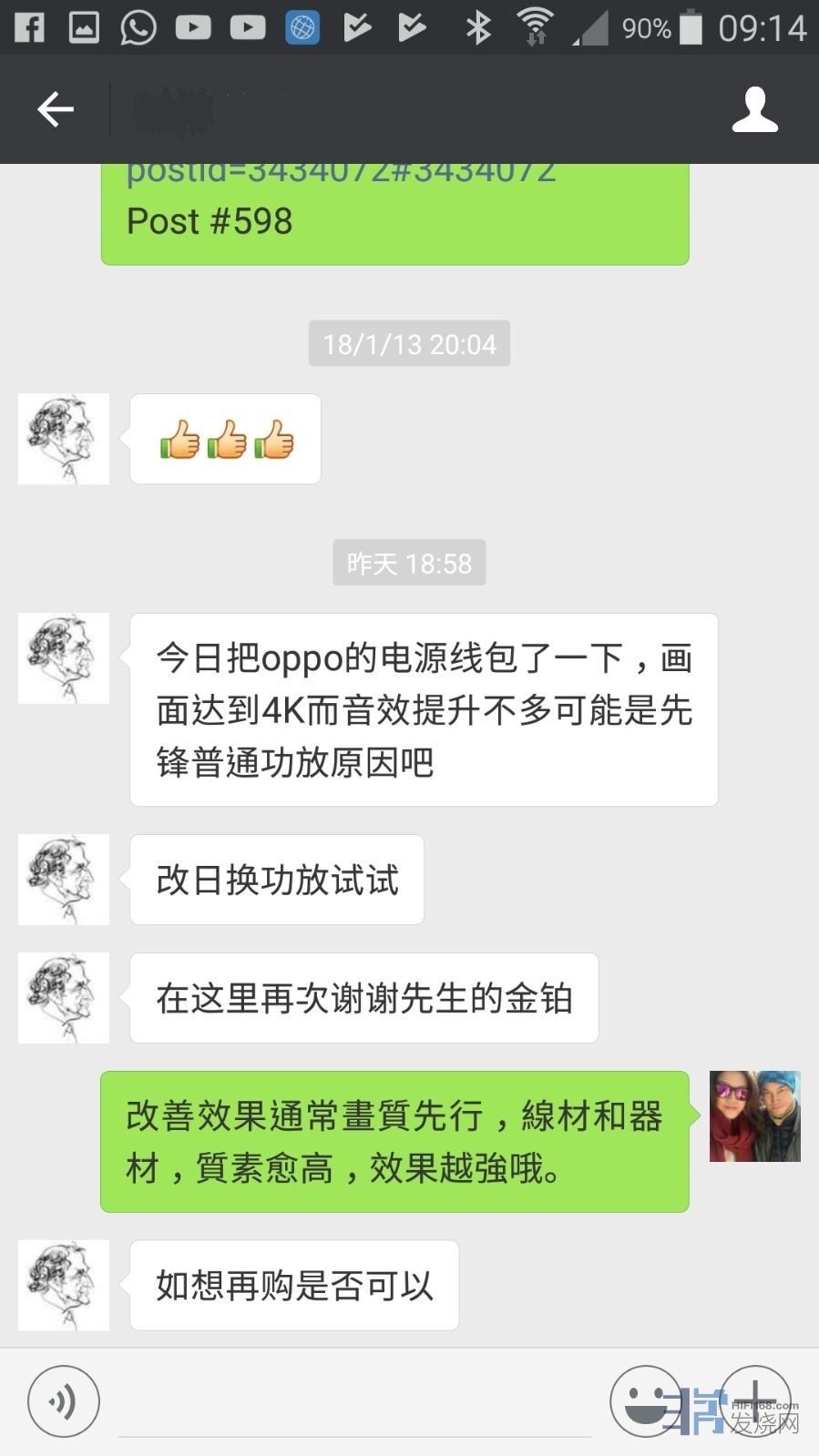
Task: Tap your own avatar beside green reply
Action: [754, 1116]
